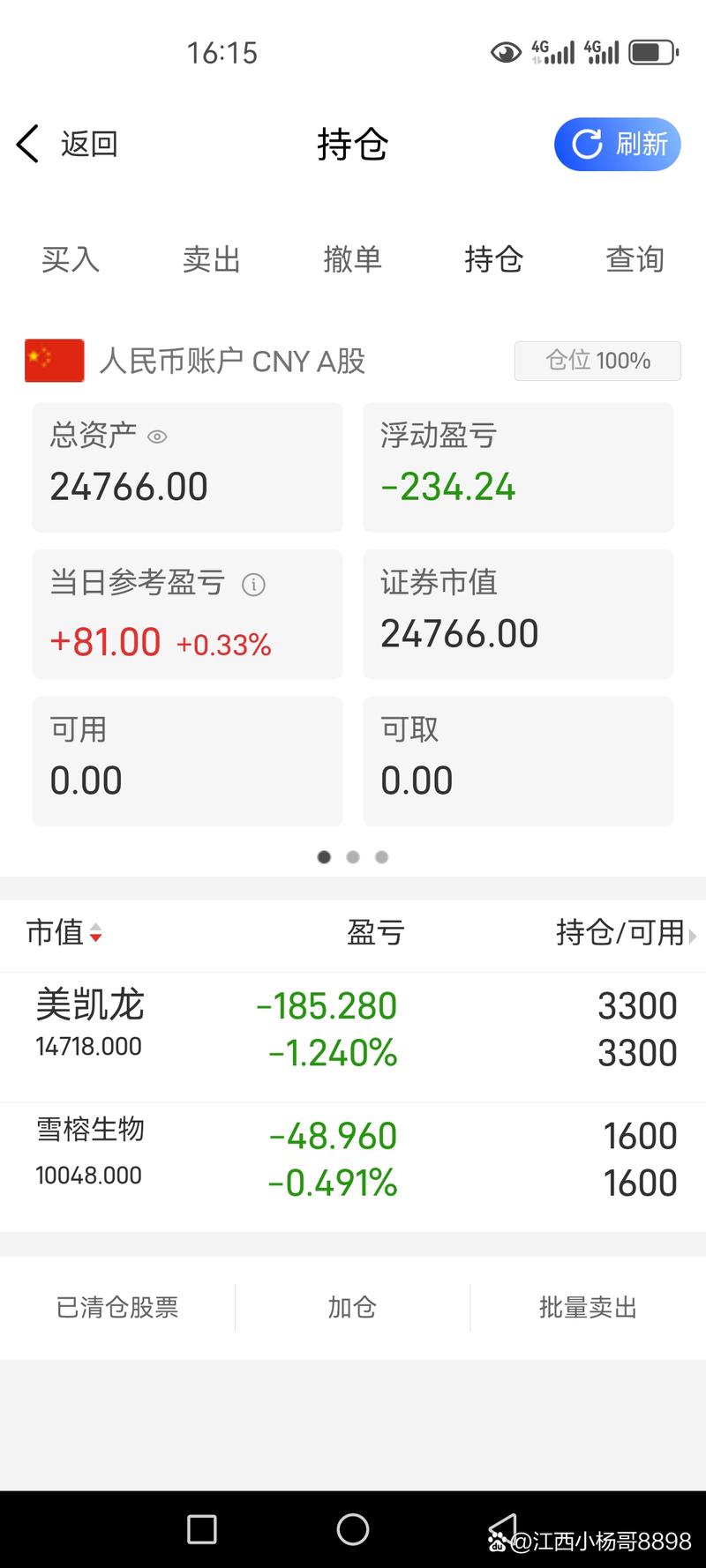The image size is (706, 1568).
Task: Tap the eye icon in the status bar
Action: (x=506, y=52)
